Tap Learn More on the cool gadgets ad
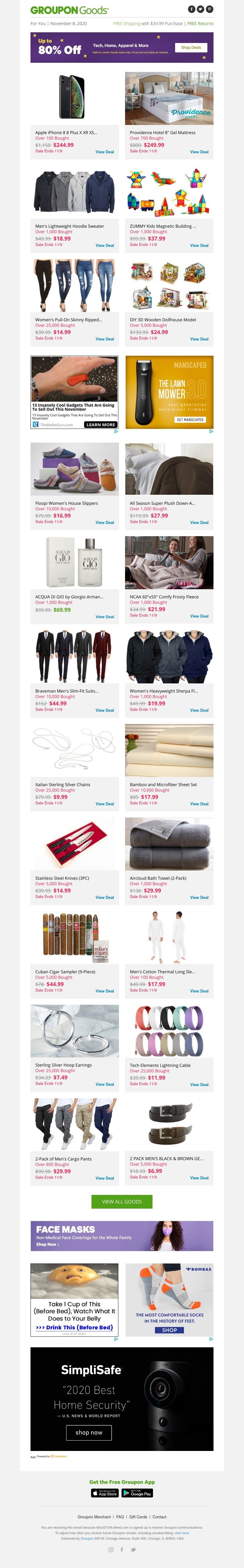The height and width of the screenshot is (1568, 244). click(100, 425)
